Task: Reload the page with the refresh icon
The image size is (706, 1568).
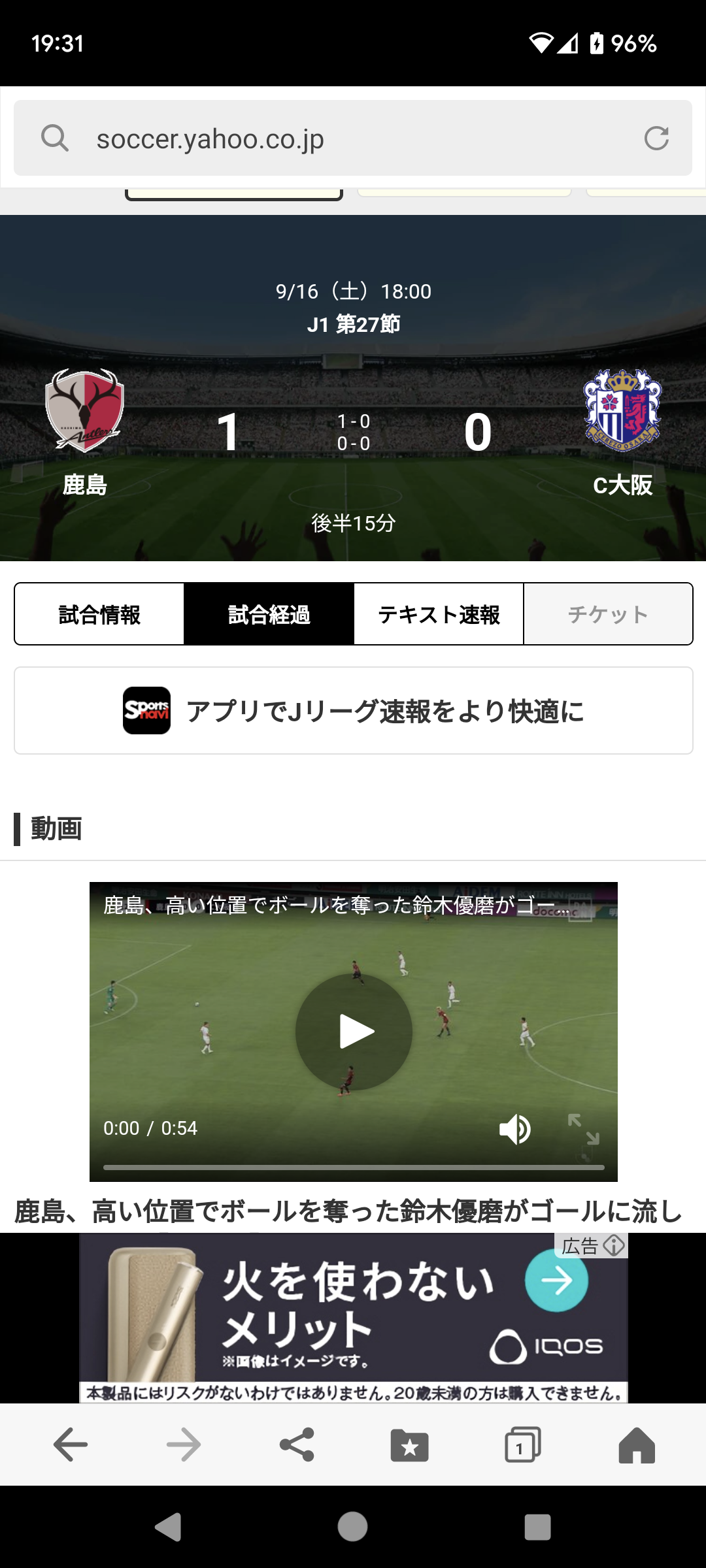Action: coord(656,138)
